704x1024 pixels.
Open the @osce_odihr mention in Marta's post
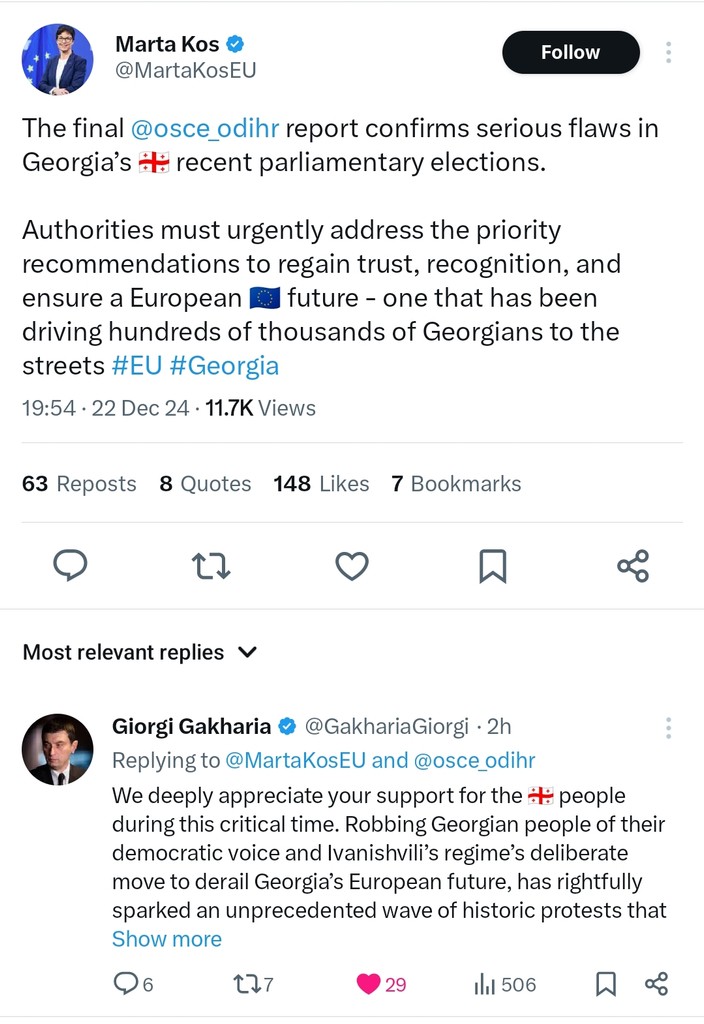coord(205,128)
